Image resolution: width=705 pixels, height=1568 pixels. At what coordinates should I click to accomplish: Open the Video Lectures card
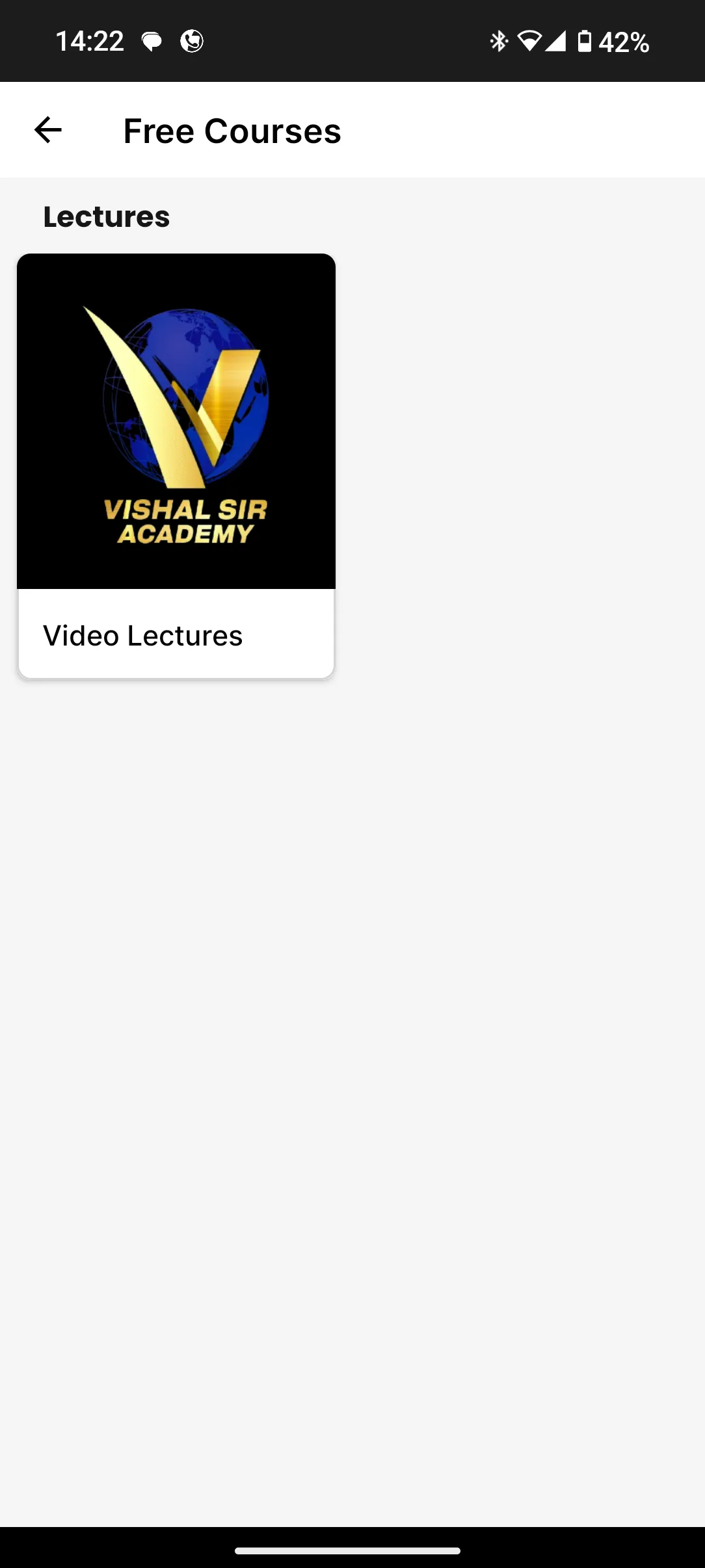click(176, 466)
